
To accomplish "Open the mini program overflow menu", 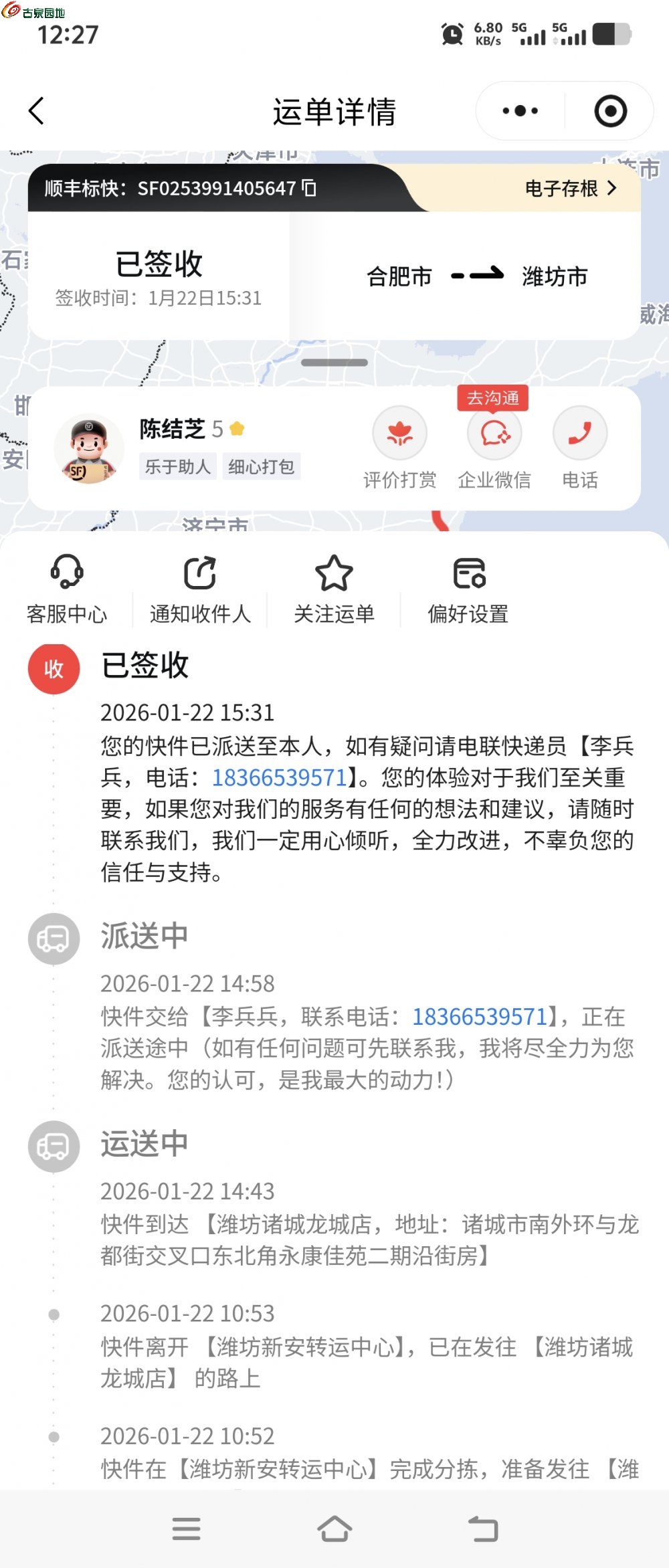I will tap(520, 111).
